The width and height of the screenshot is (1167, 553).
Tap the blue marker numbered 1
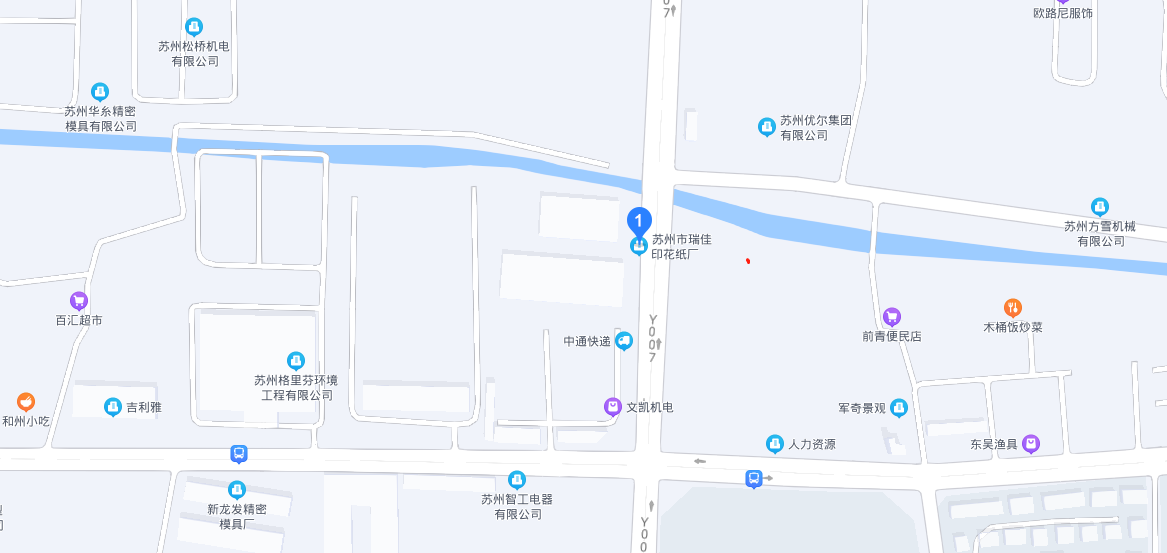(x=639, y=221)
